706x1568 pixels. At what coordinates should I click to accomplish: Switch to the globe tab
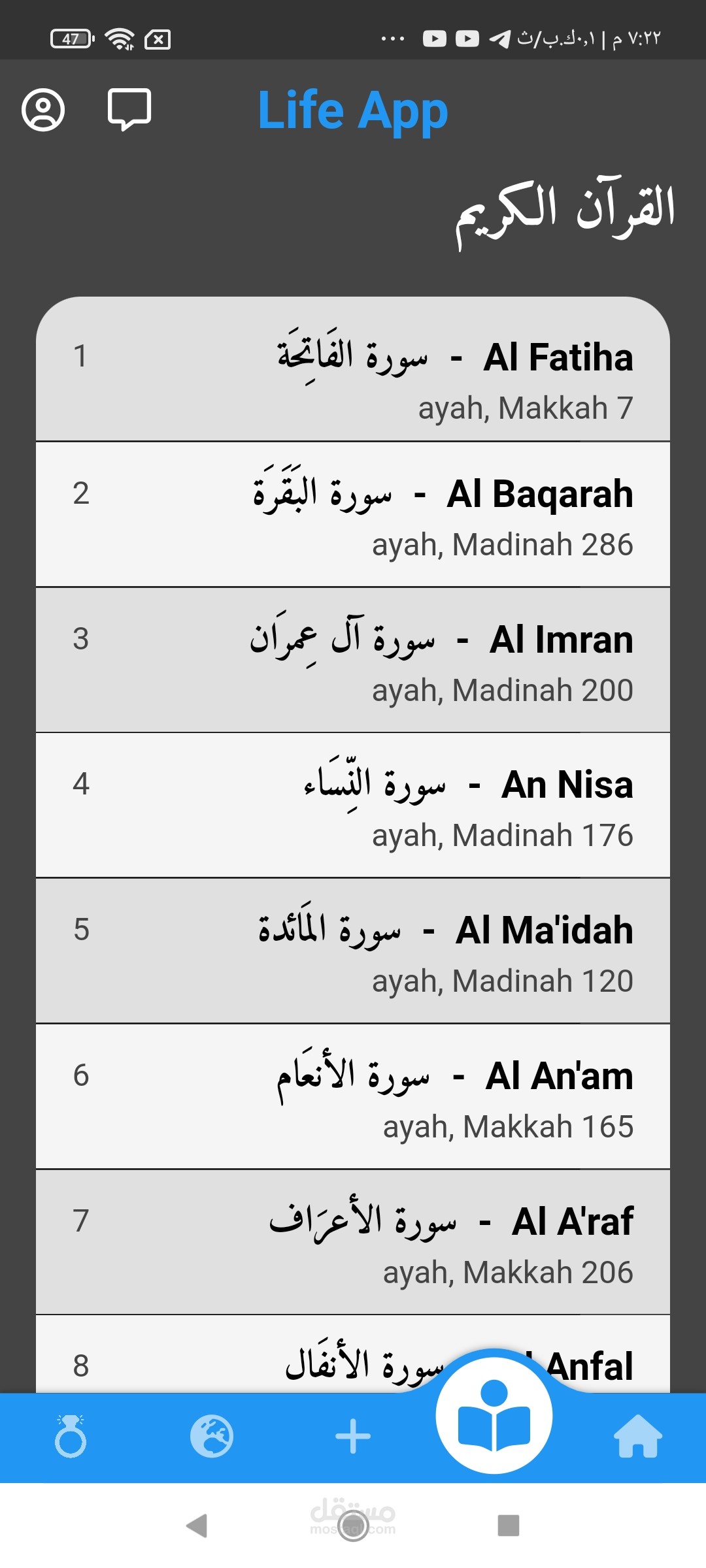(x=212, y=1436)
